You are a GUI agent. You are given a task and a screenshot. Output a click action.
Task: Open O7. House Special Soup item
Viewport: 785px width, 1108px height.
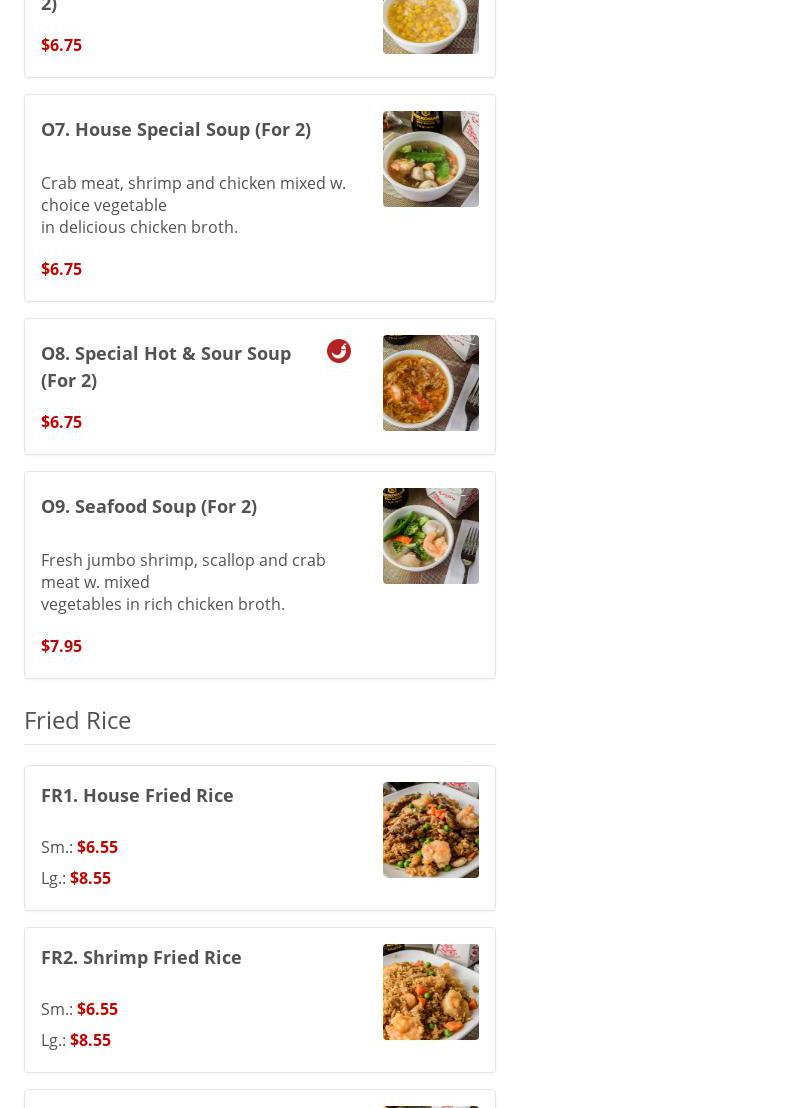point(176,130)
